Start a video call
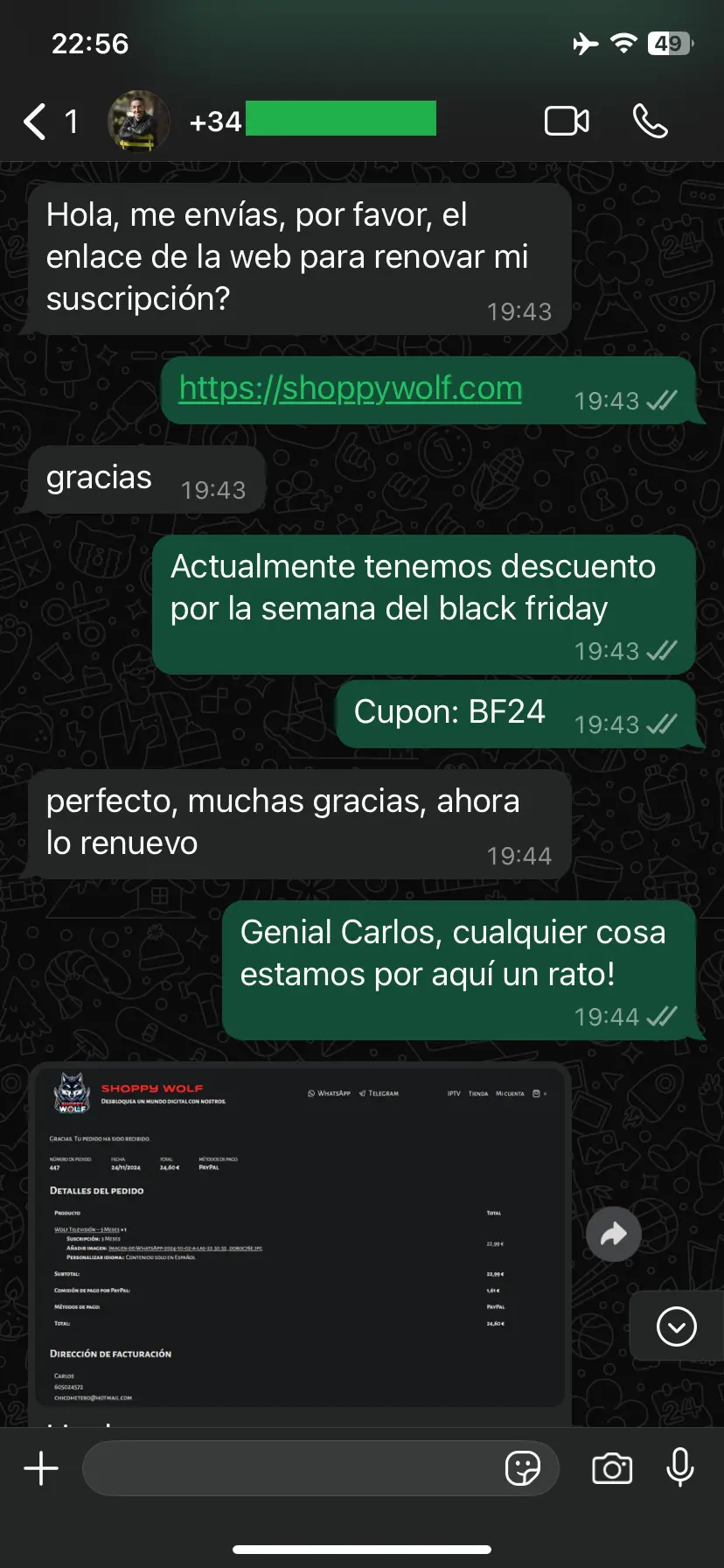 pyautogui.click(x=567, y=121)
